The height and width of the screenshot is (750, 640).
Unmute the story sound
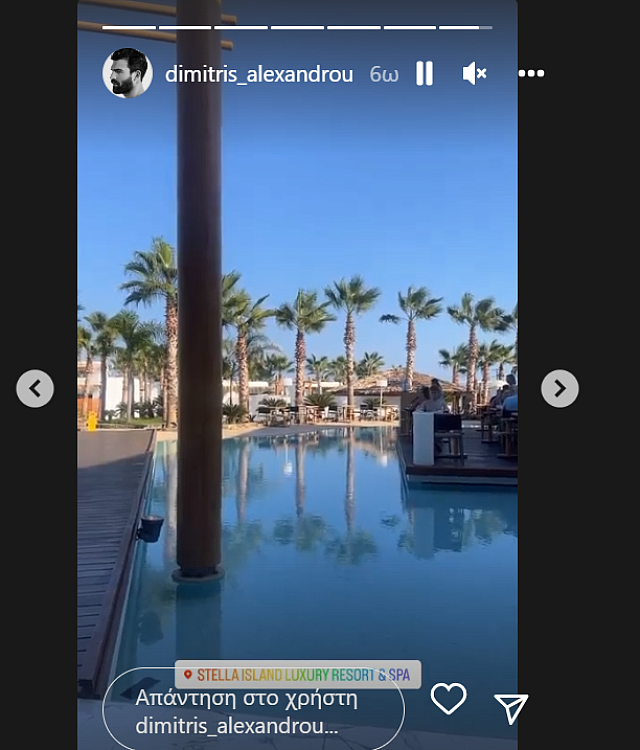475,73
